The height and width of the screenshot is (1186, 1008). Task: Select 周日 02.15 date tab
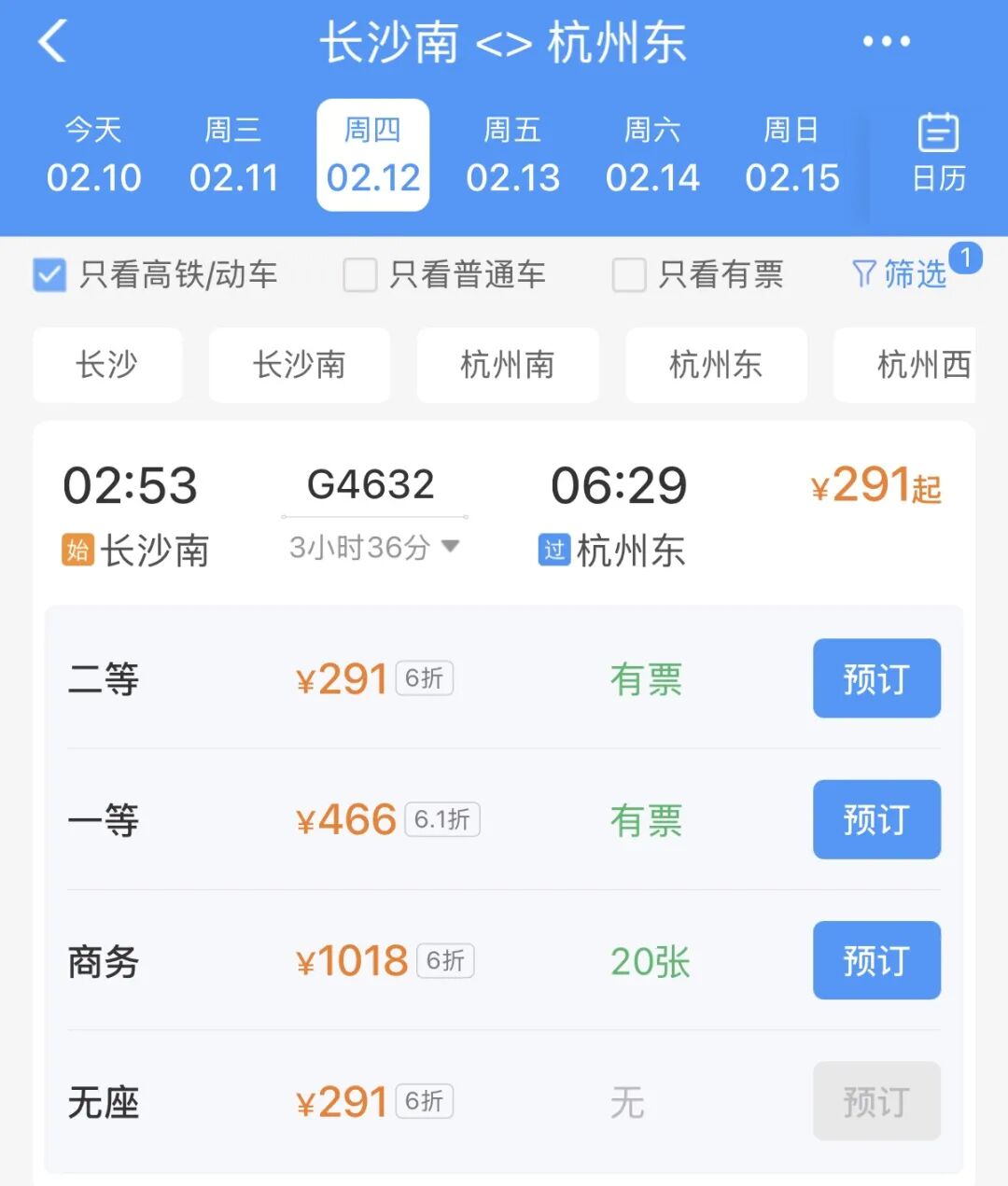pyautogui.click(x=792, y=156)
